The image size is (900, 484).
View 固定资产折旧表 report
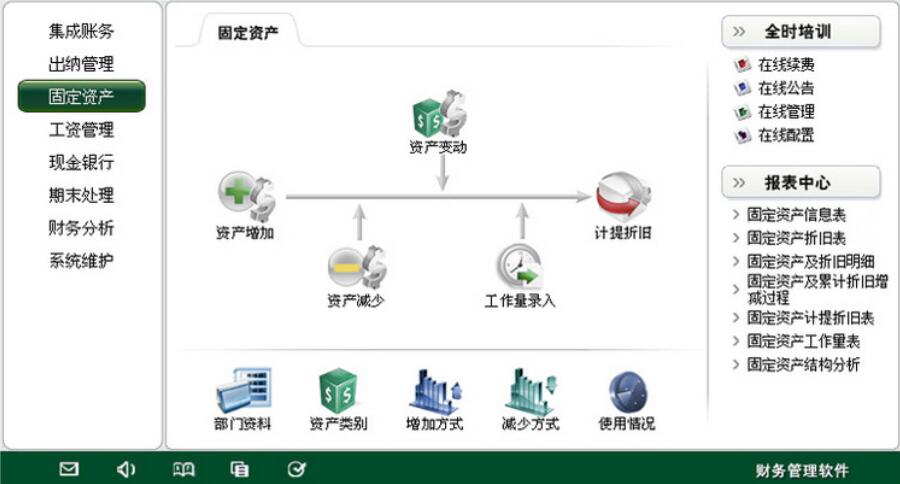tap(796, 238)
